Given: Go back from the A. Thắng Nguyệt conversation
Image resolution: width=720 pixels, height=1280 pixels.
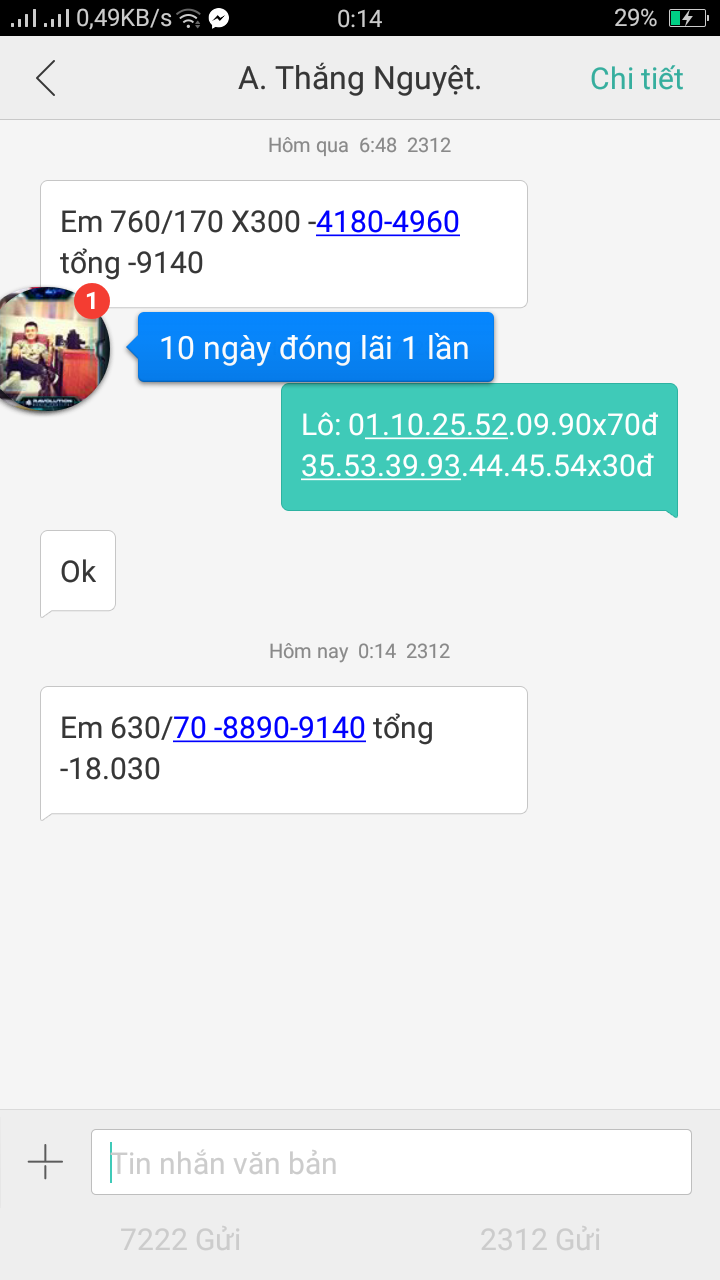Looking at the screenshot, I should [46, 78].
